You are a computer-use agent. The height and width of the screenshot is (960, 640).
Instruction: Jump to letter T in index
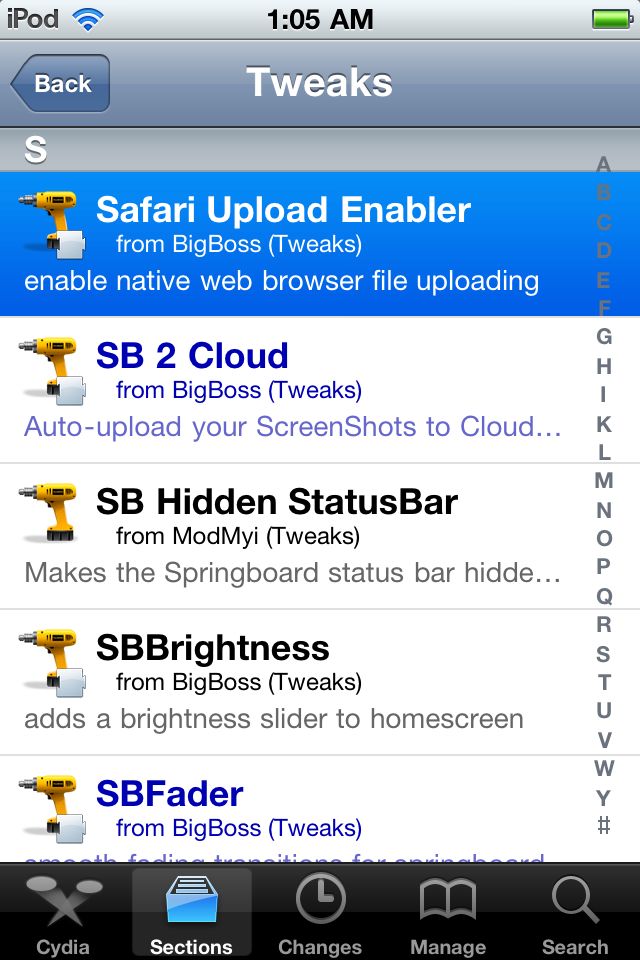coord(604,683)
